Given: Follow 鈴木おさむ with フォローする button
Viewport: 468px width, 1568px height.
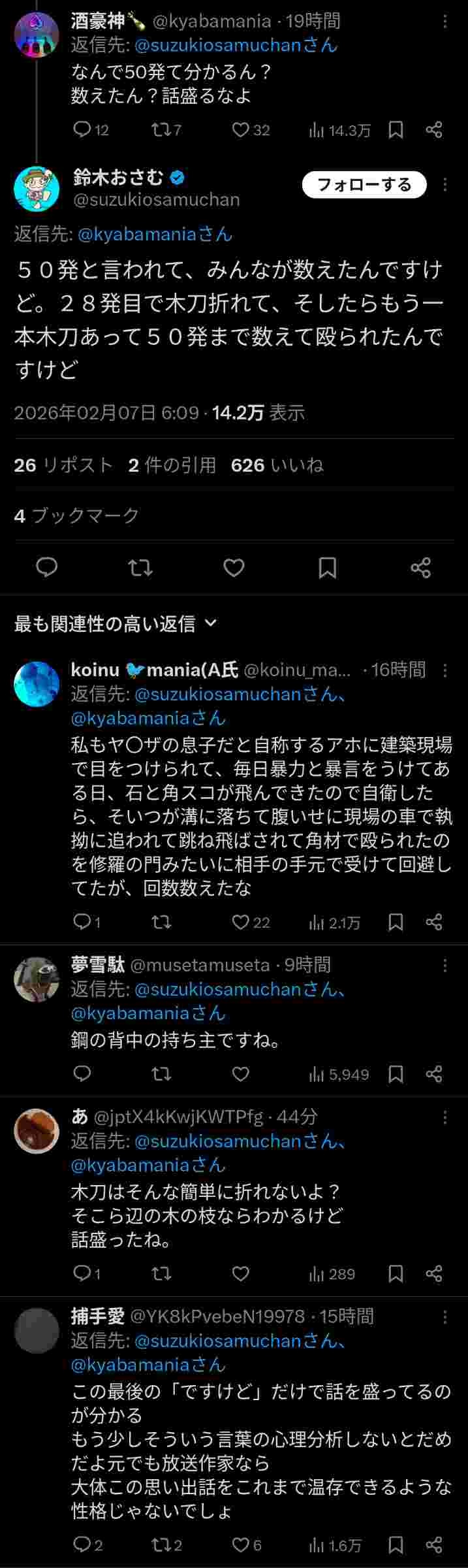Looking at the screenshot, I should coord(364,185).
